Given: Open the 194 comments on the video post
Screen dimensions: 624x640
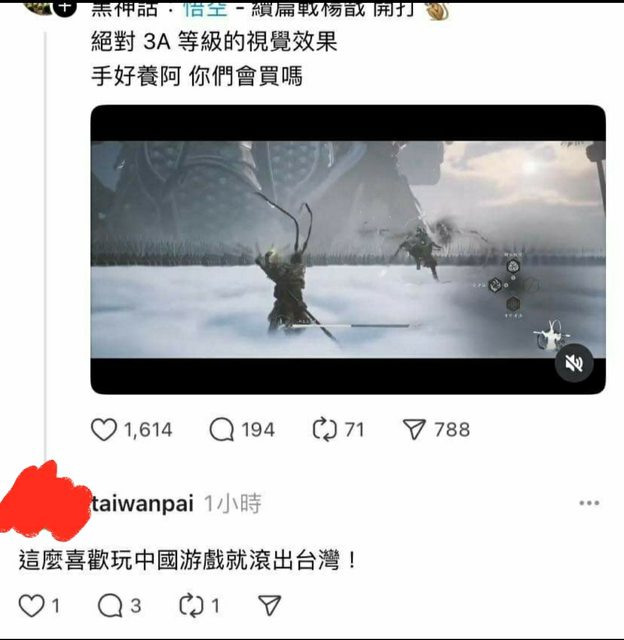Looking at the screenshot, I should point(222,429).
